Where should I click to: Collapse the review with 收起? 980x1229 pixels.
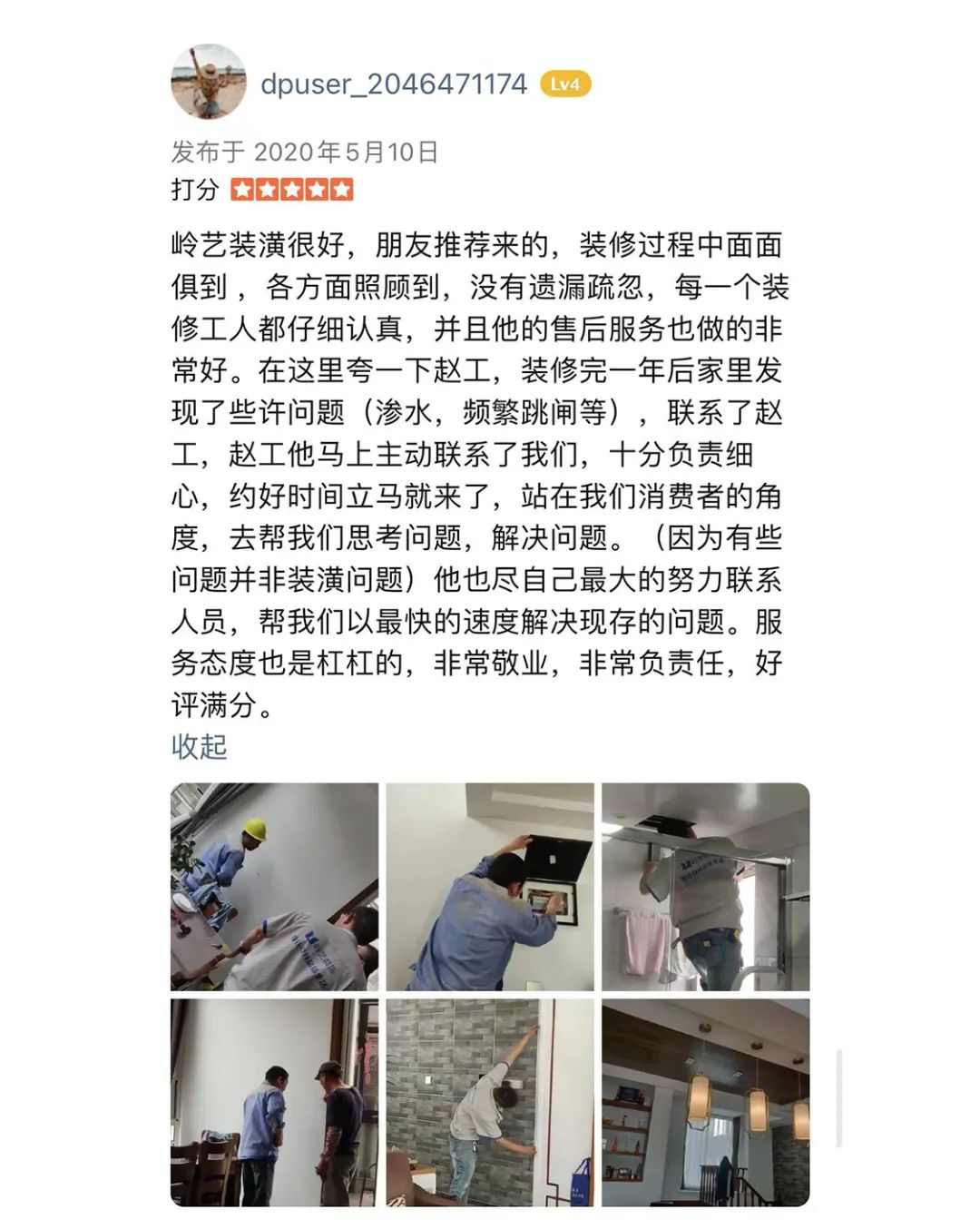pos(199,746)
